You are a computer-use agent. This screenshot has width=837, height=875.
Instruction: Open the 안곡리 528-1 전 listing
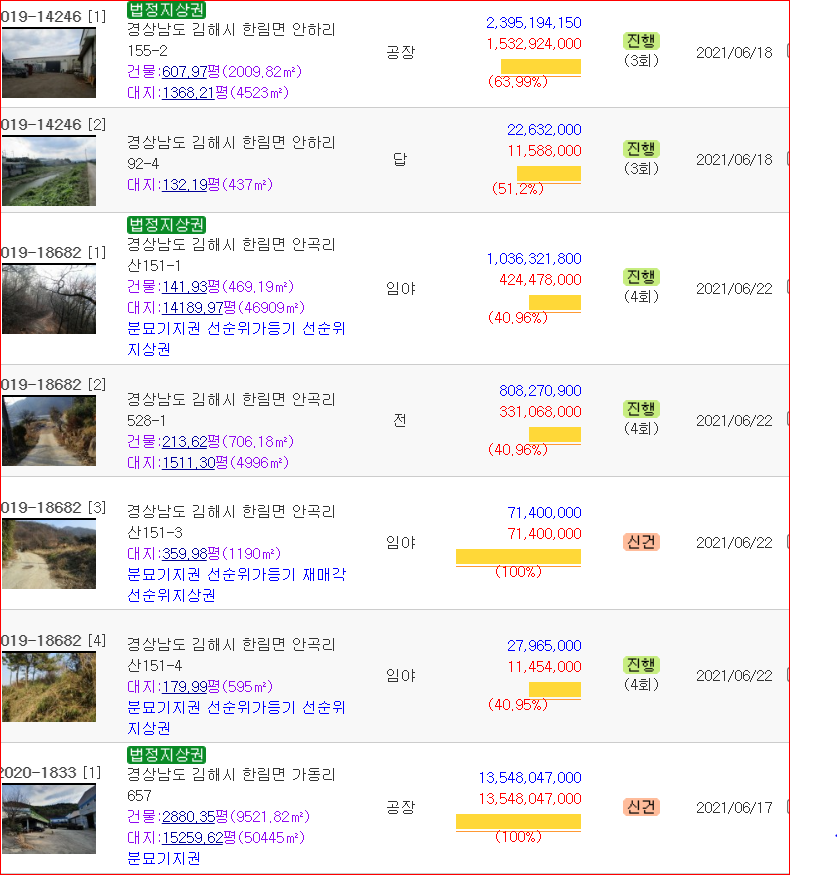click(x=231, y=409)
